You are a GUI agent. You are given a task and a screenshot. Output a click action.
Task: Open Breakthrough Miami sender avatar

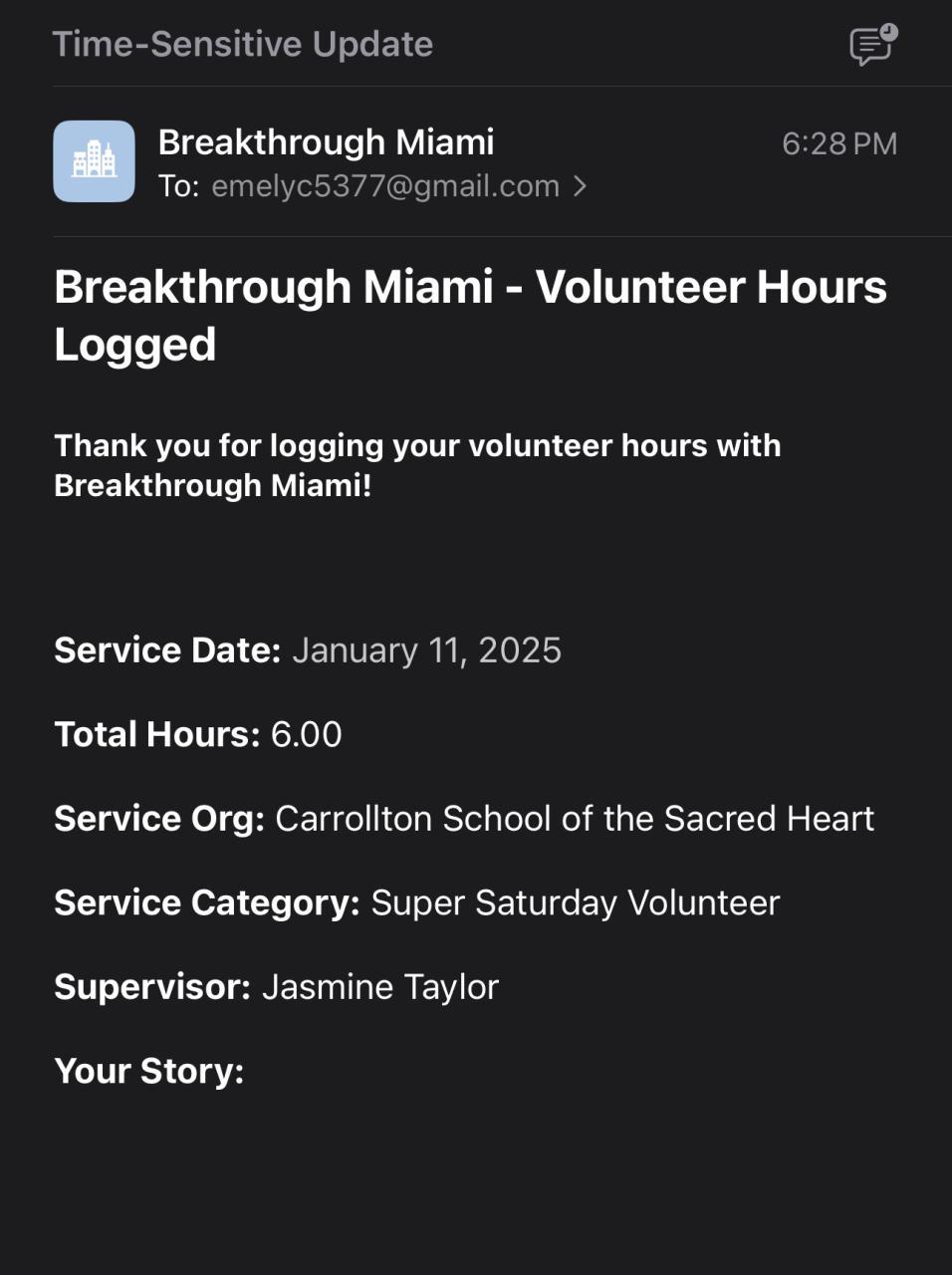[95, 161]
